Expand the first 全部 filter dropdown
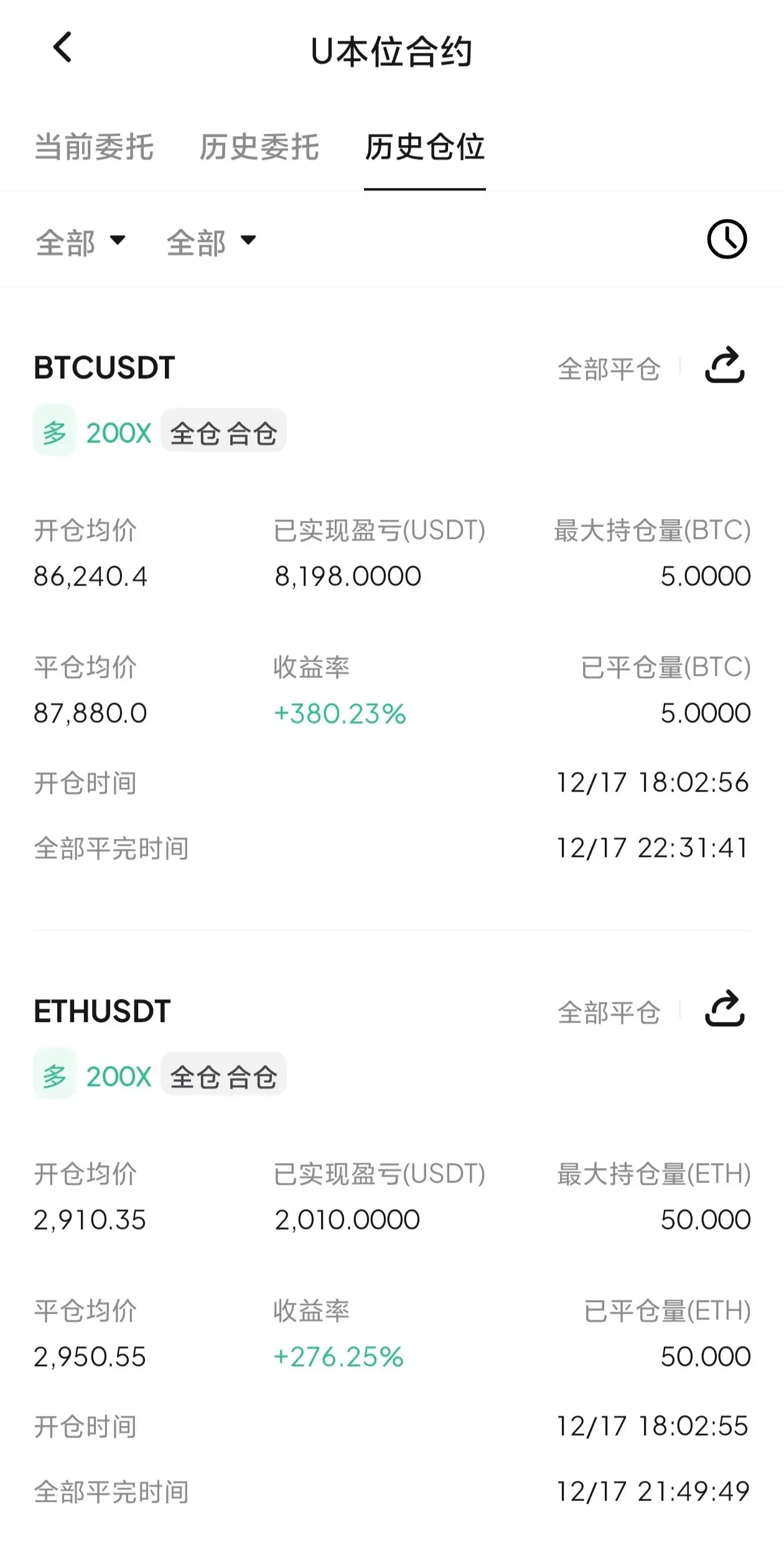Screen dimensions: 784x1566 (x=81, y=241)
